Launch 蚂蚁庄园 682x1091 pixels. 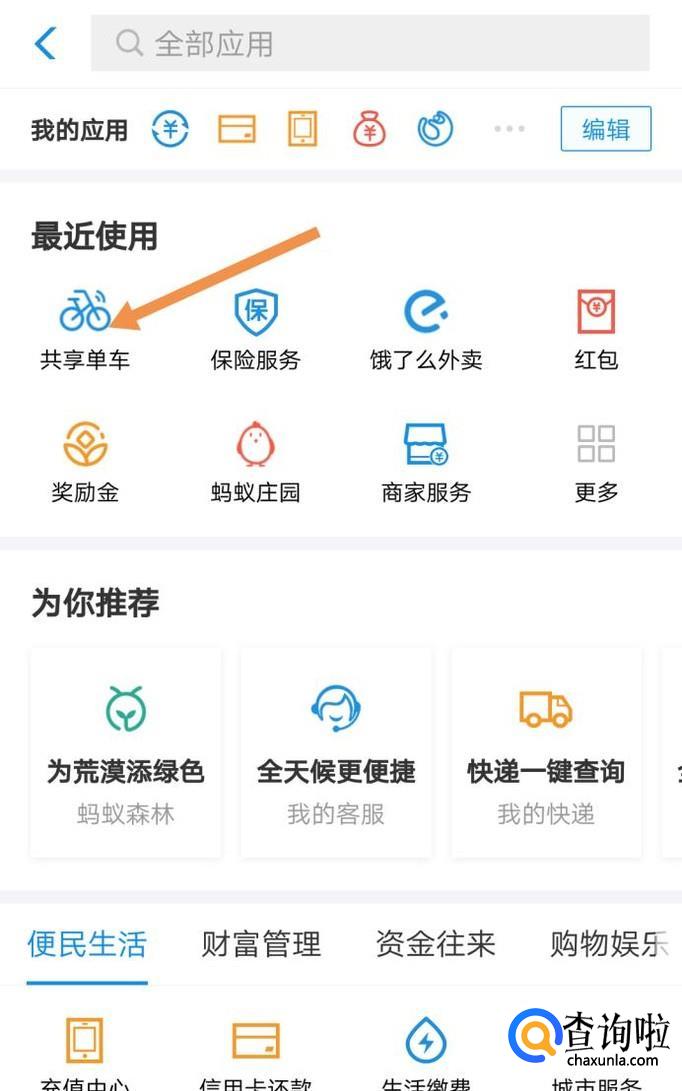tap(255, 461)
